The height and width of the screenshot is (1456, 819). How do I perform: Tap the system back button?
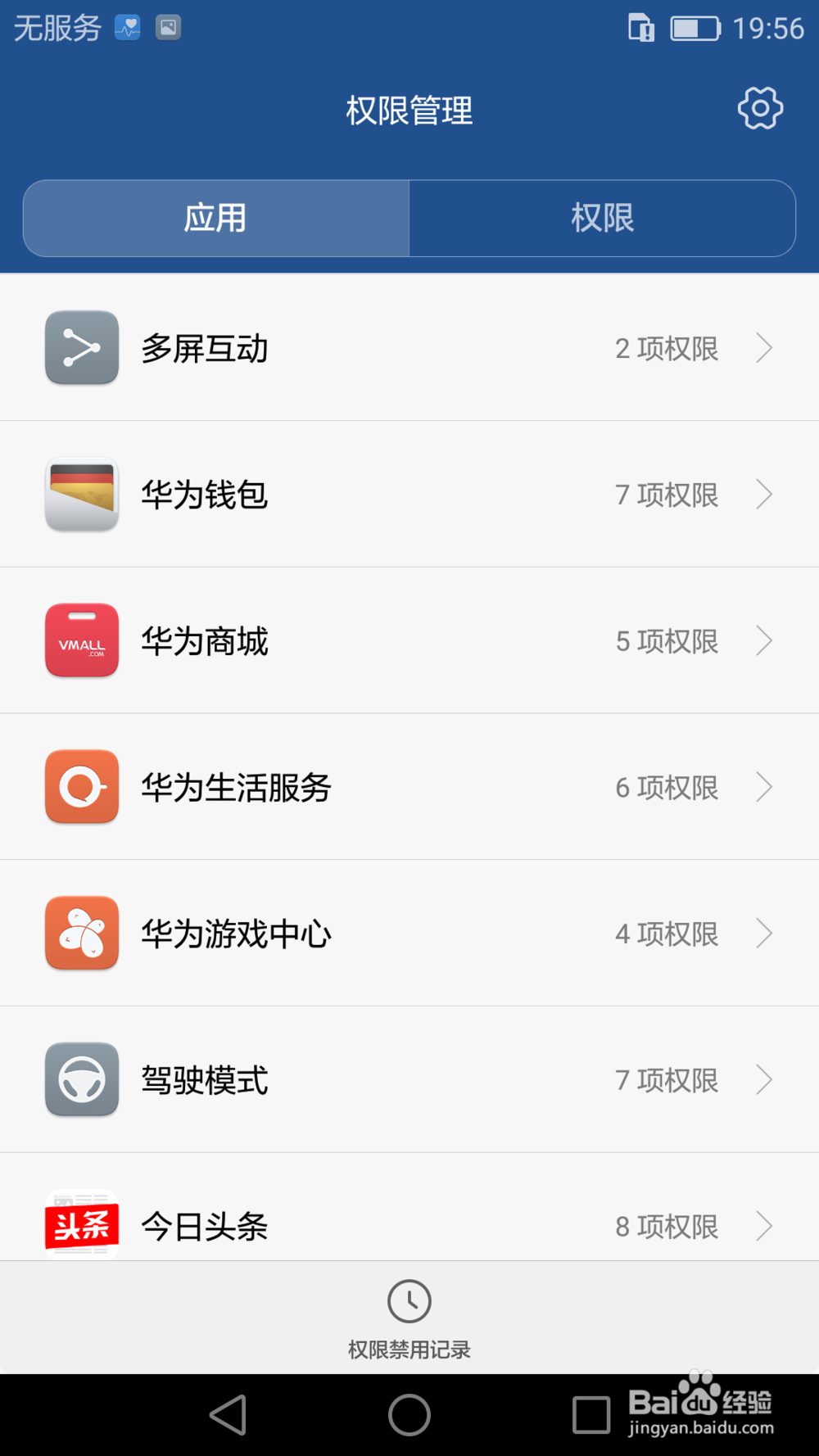pos(229,1415)
